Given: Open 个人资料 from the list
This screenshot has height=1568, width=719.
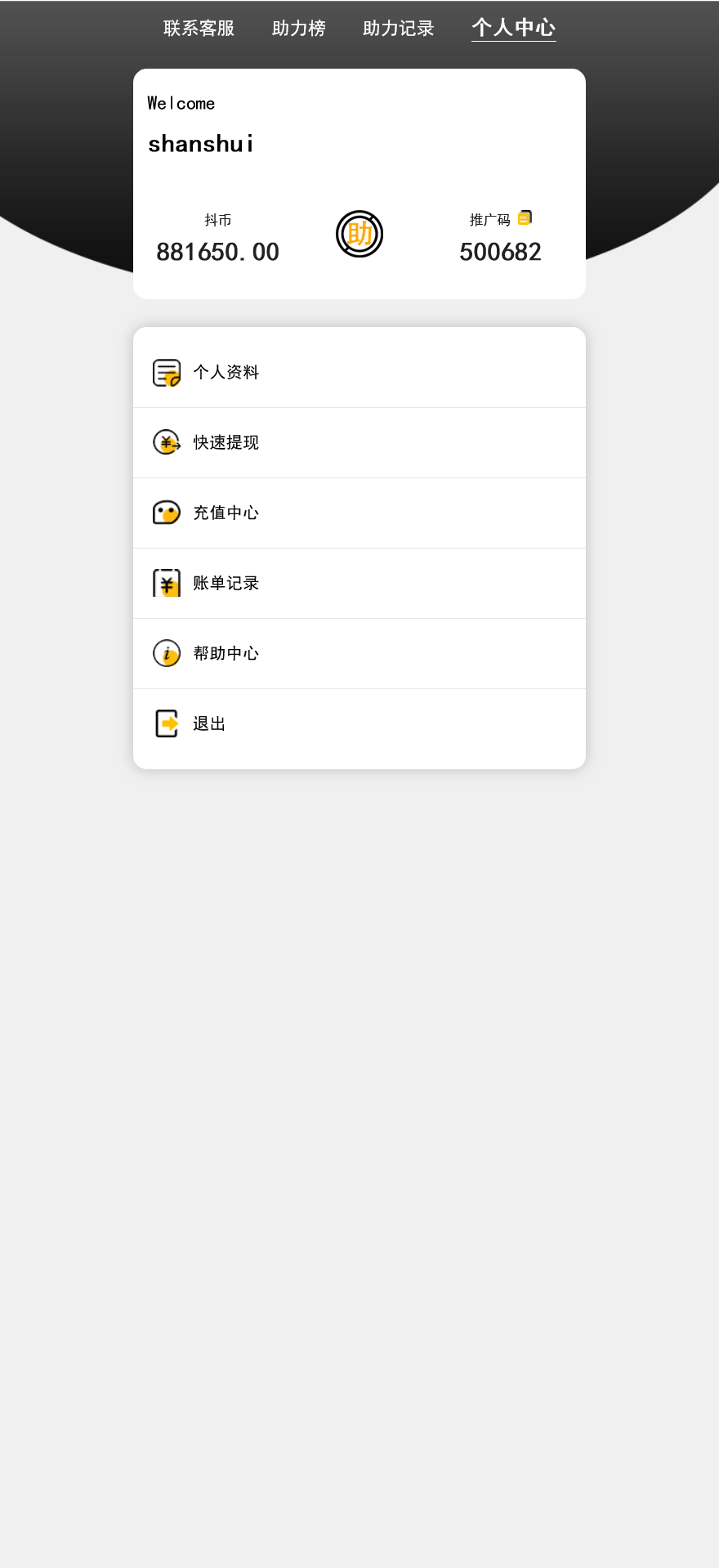Looking at the screenshot, I should pos(226,372).
